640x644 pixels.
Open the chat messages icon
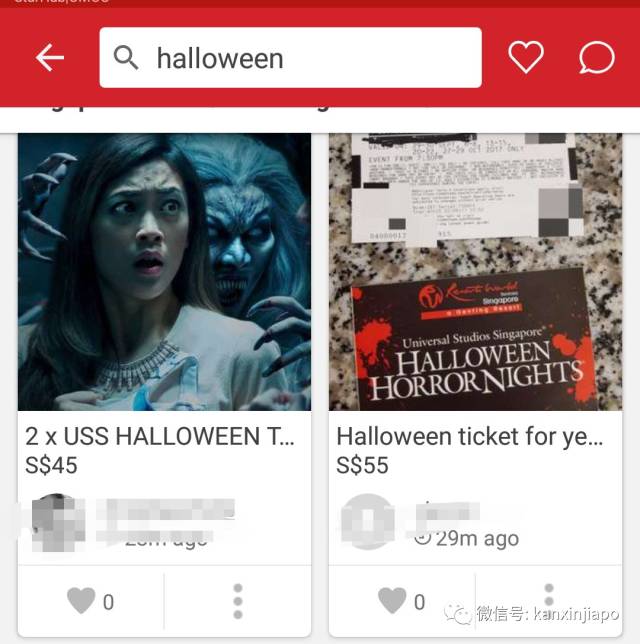[x=596, y=58]
